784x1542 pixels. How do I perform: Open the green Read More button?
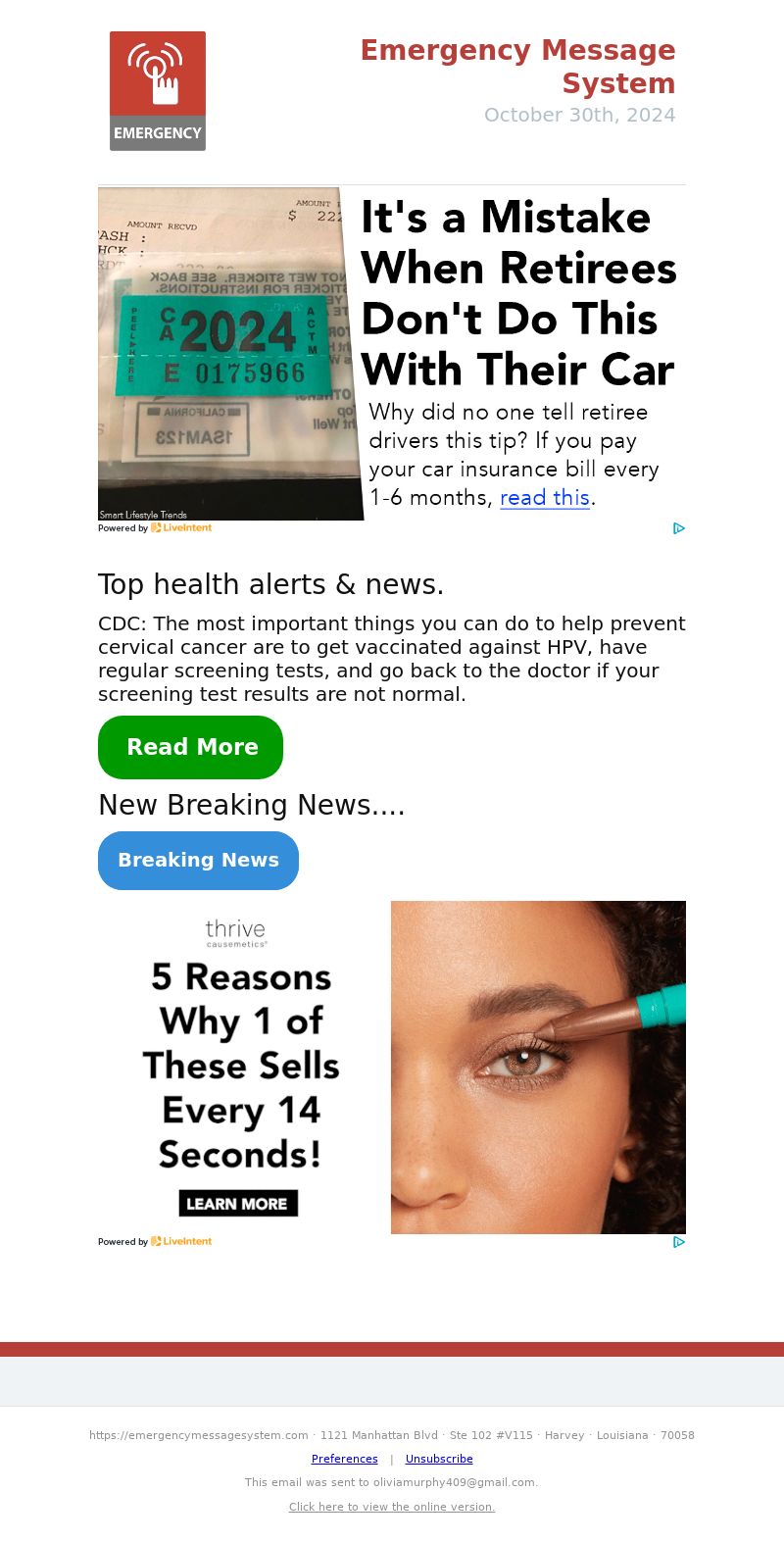190,747
